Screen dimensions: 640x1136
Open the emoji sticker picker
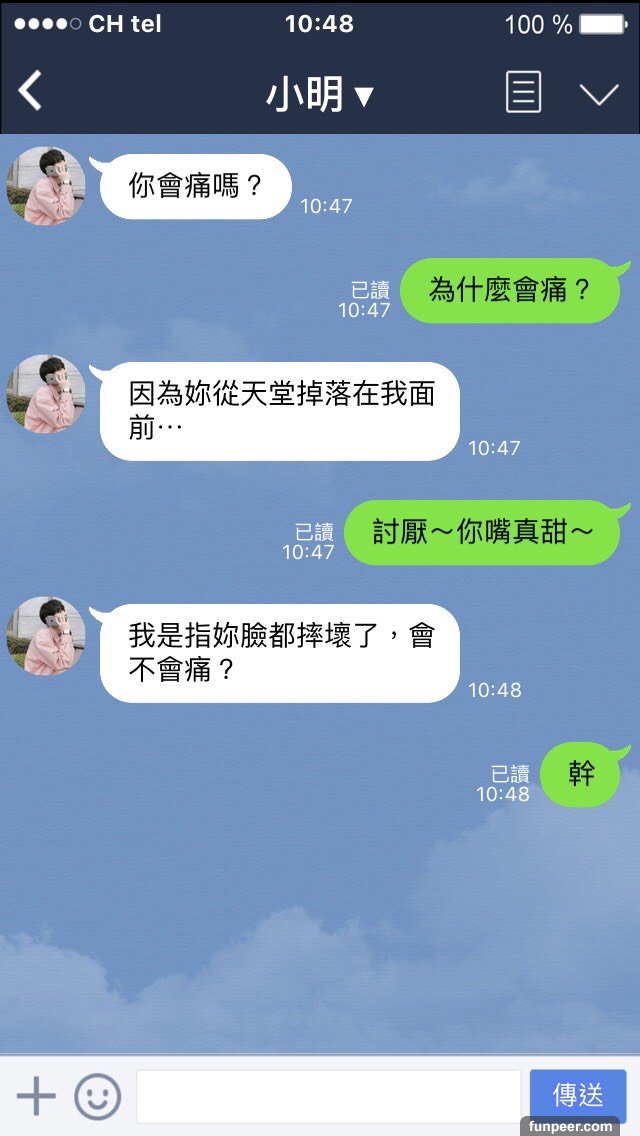[x=98, y=1096]
